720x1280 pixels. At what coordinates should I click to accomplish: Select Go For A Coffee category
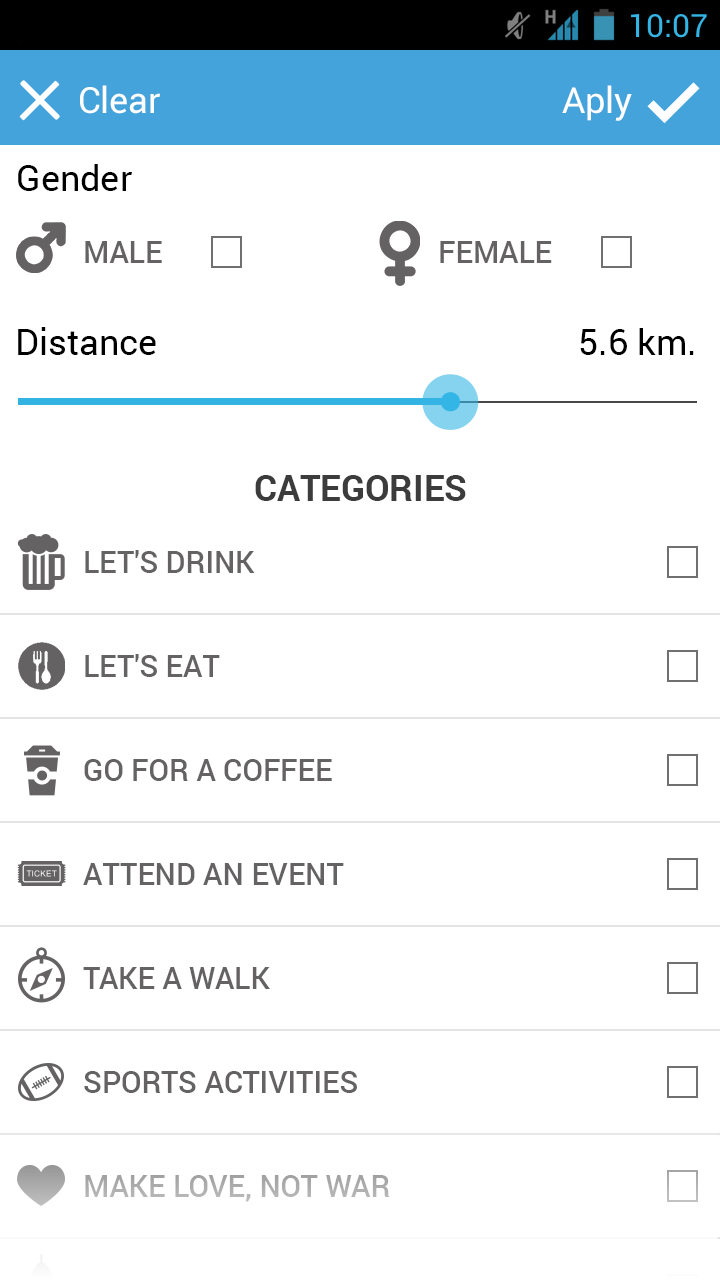(x=682, y=771)
